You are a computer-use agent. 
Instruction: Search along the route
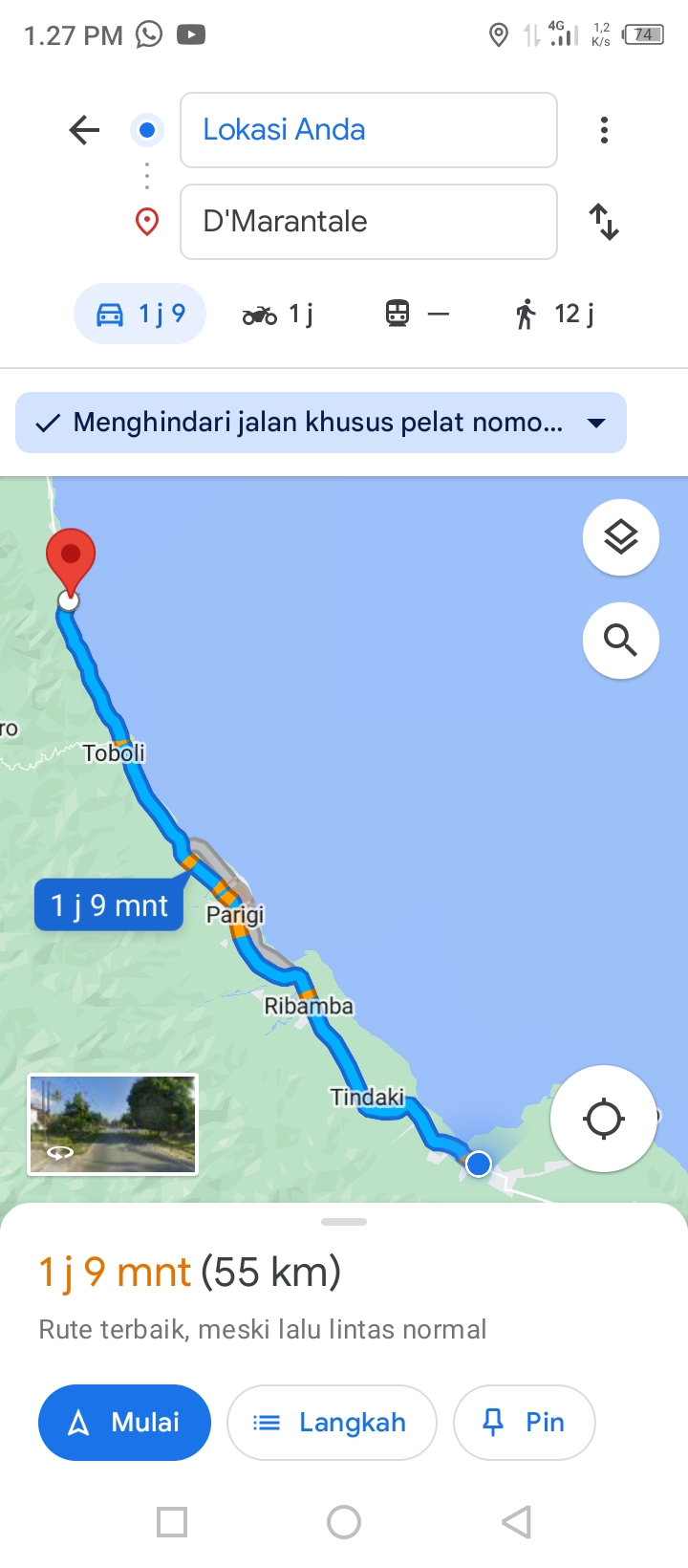621,640
